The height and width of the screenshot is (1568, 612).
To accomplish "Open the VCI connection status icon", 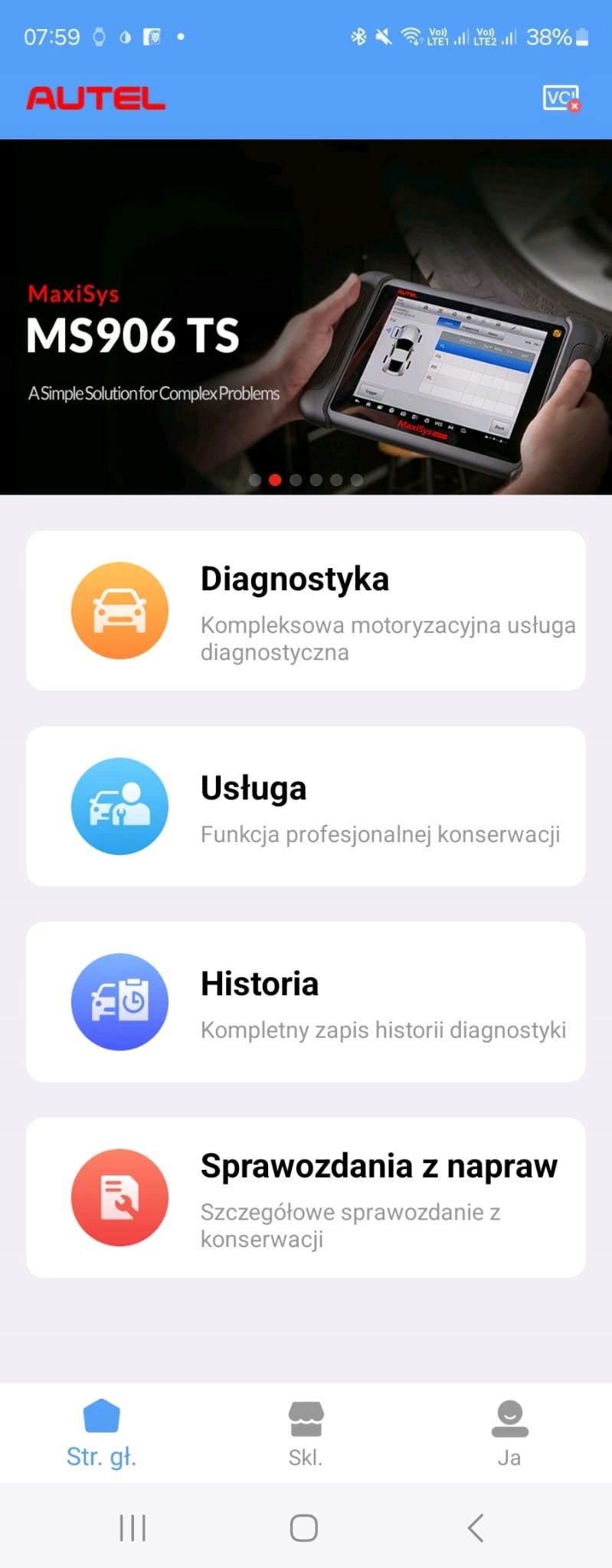I will tap(561, 99).
